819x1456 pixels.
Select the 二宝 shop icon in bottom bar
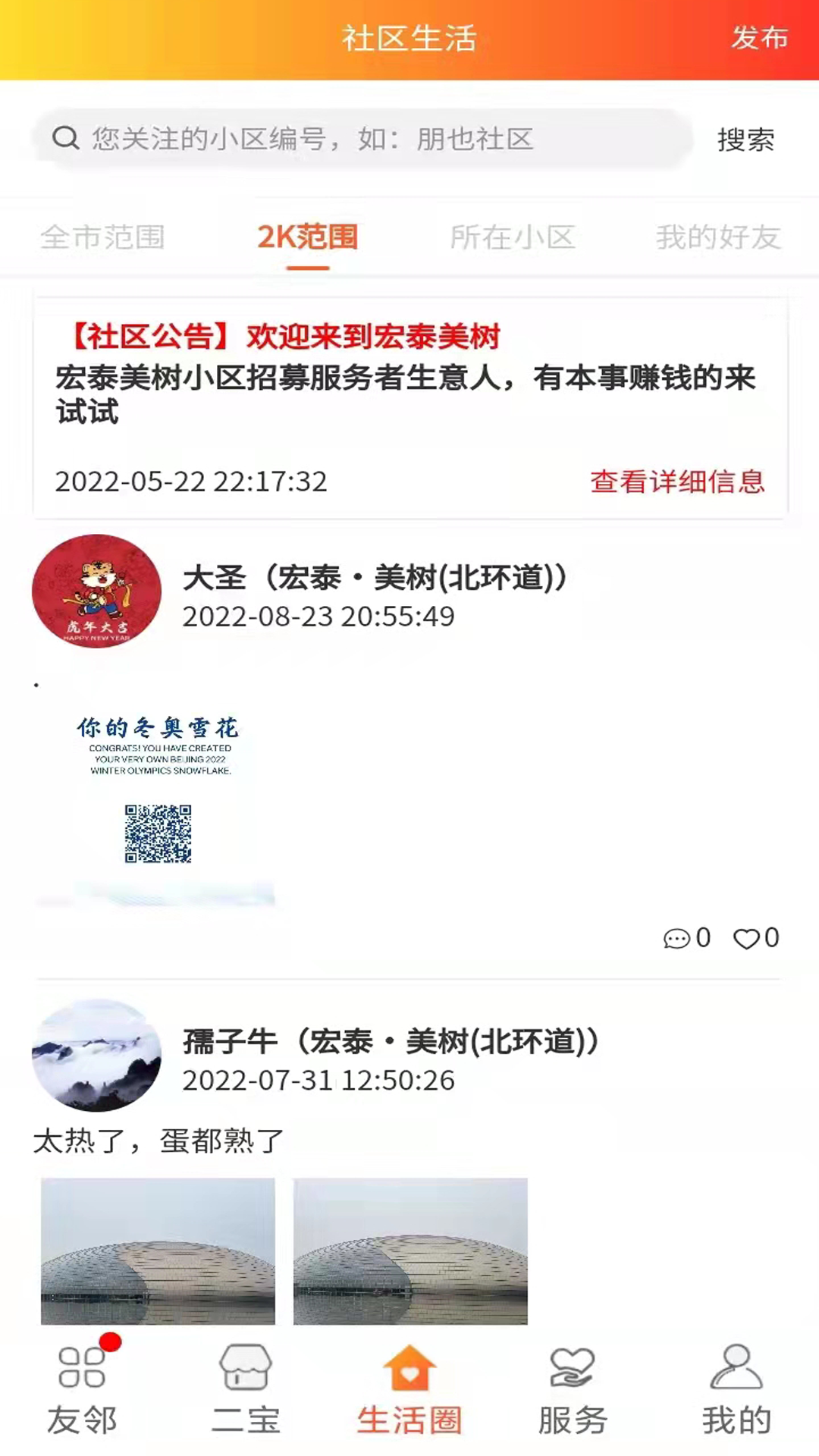[245, 1370]
